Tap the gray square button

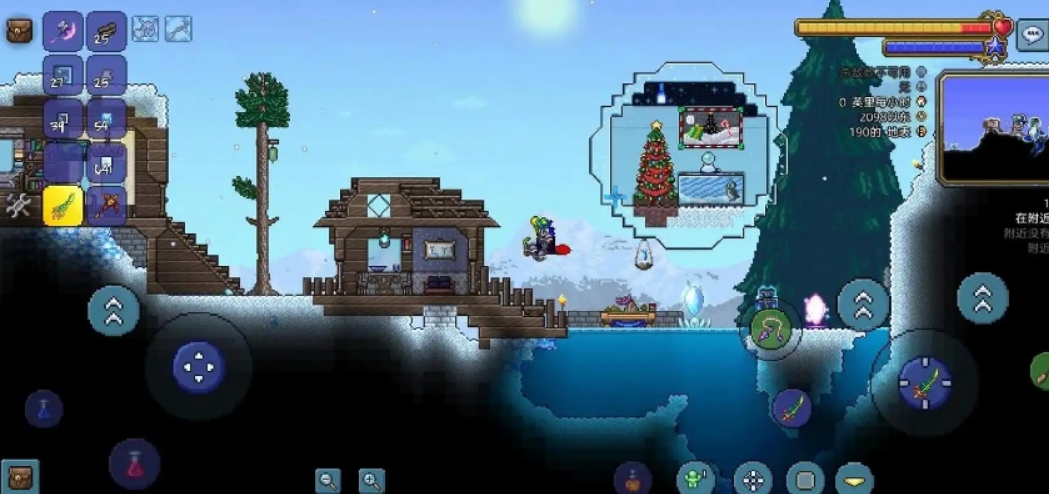coord(805,478)
